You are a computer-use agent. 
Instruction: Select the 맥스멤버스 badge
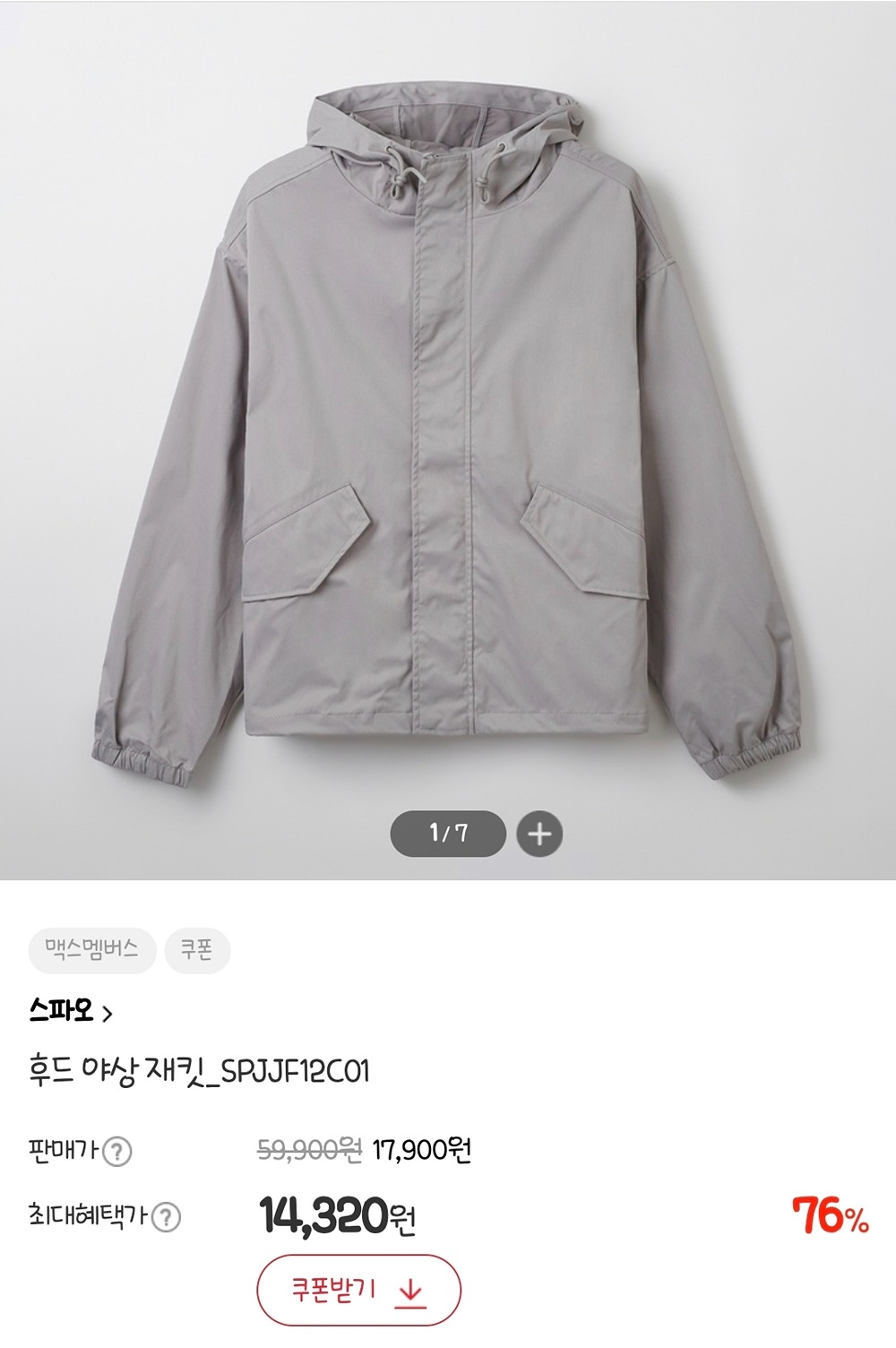point(90,950)
